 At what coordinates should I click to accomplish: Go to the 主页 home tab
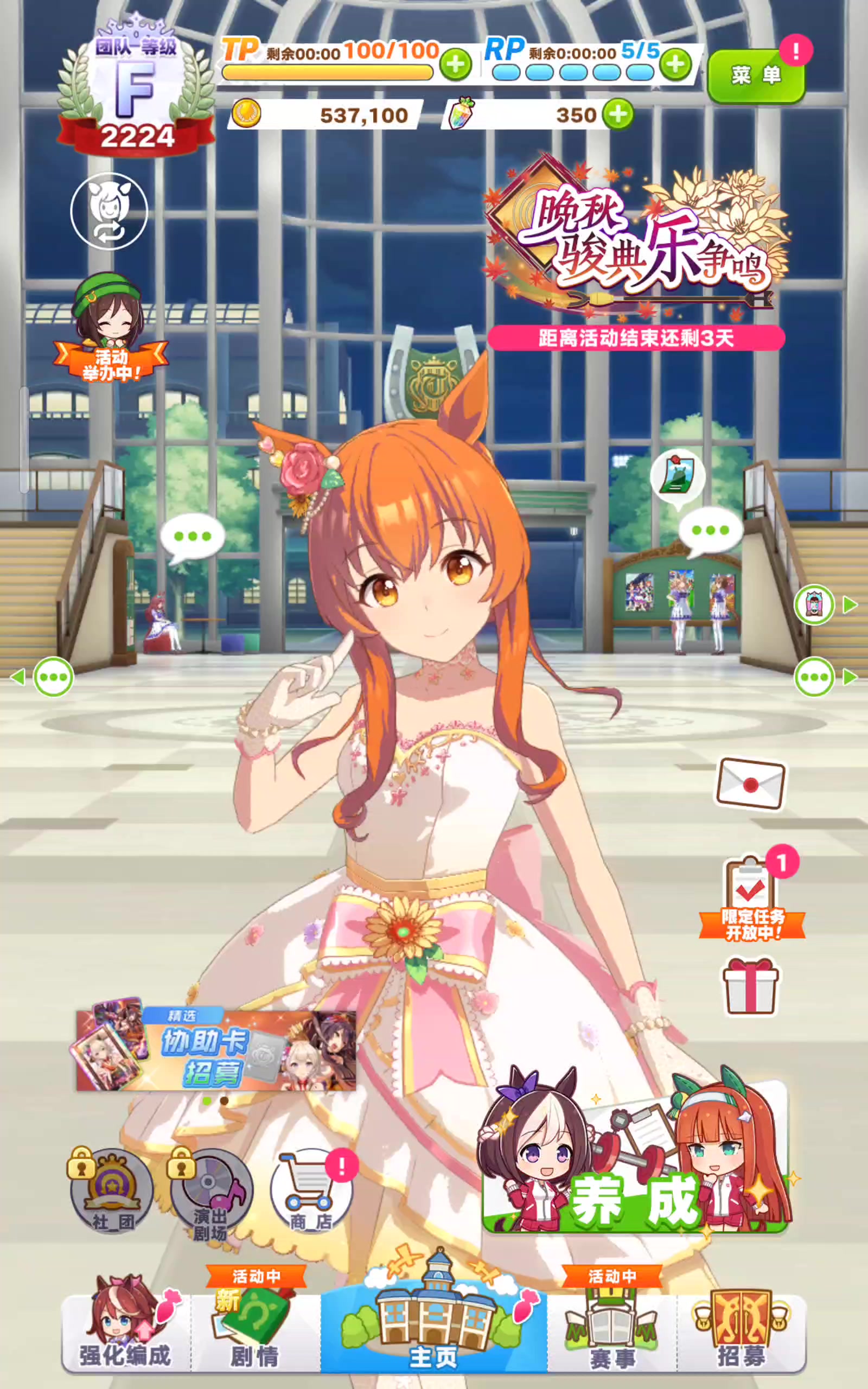tap(434, 1320)
